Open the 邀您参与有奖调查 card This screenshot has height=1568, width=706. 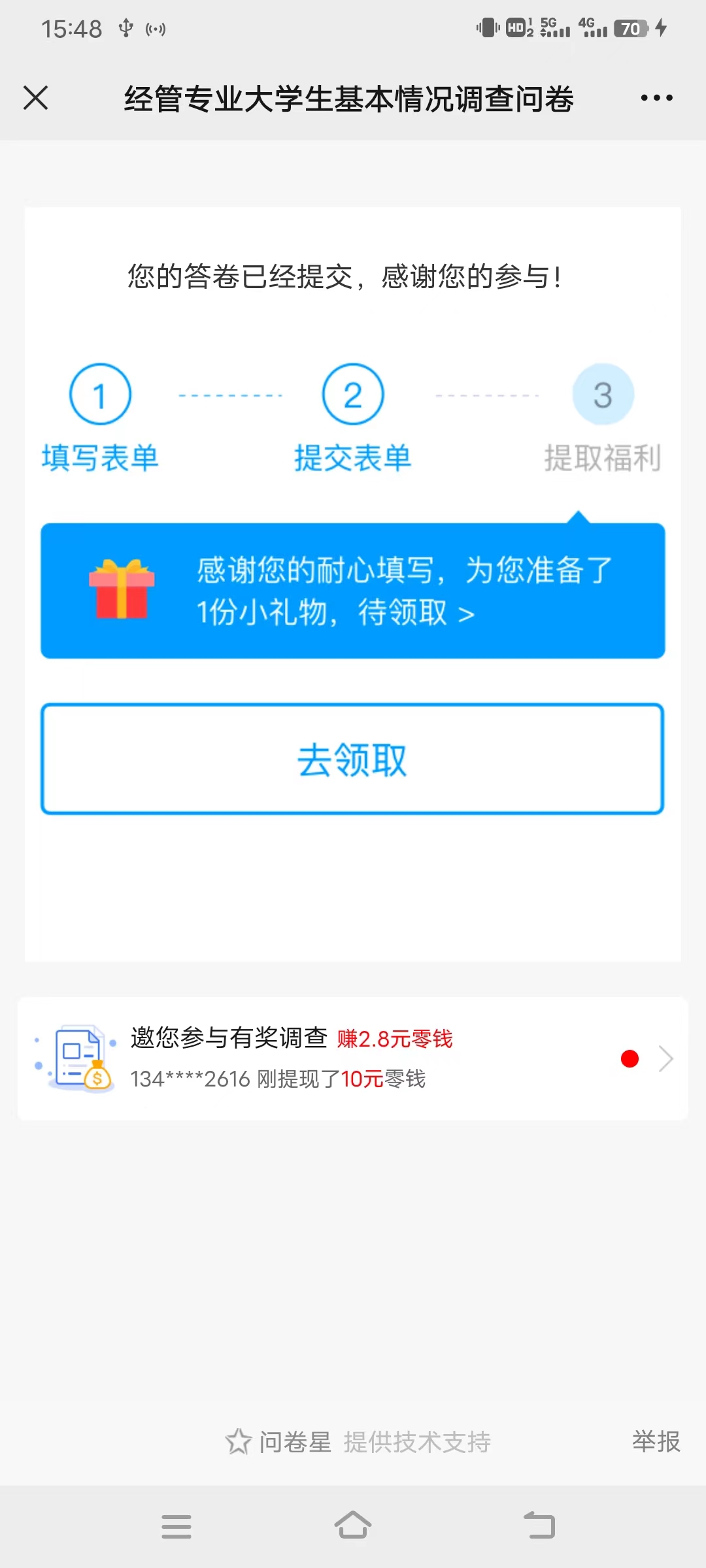(x=353, y=1058)
